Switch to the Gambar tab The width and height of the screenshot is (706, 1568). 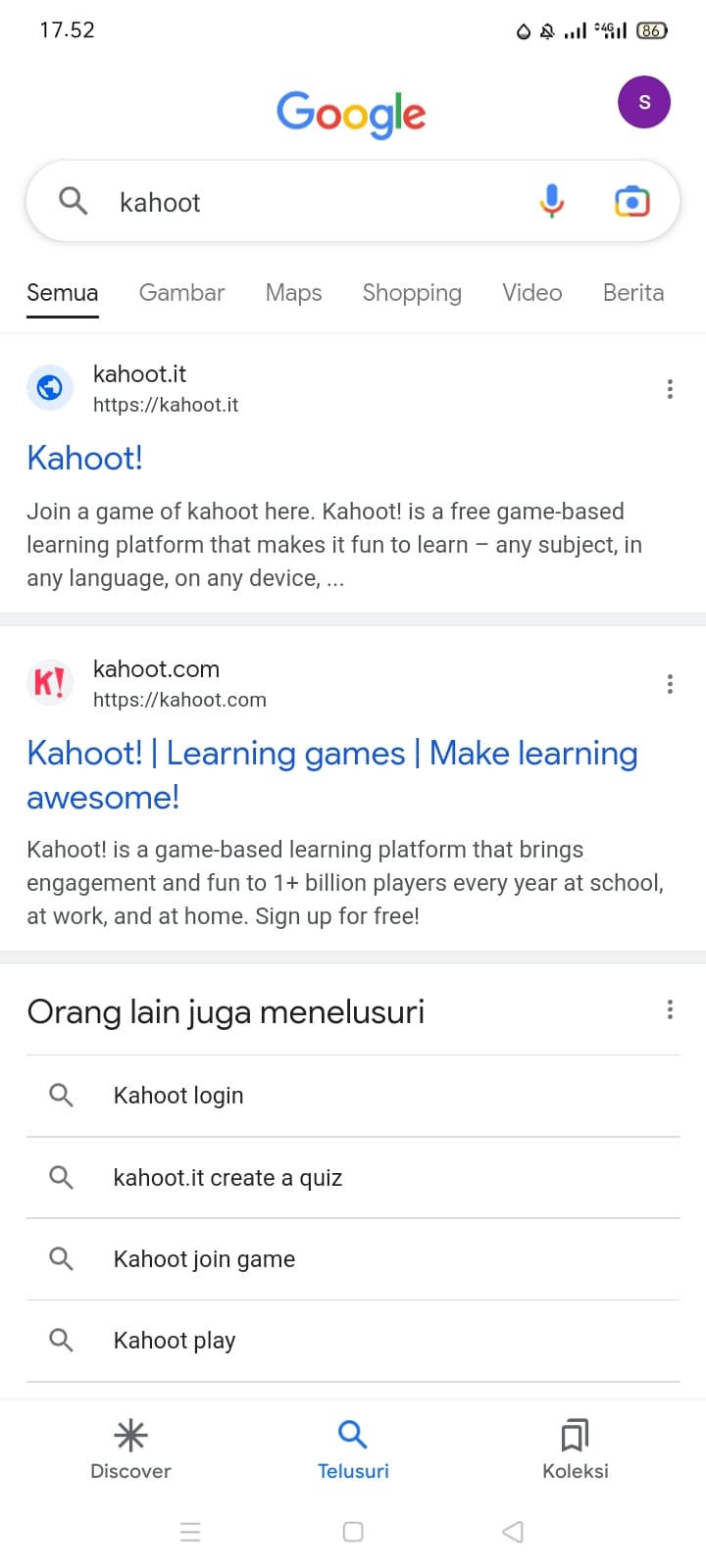coord(181,293)
